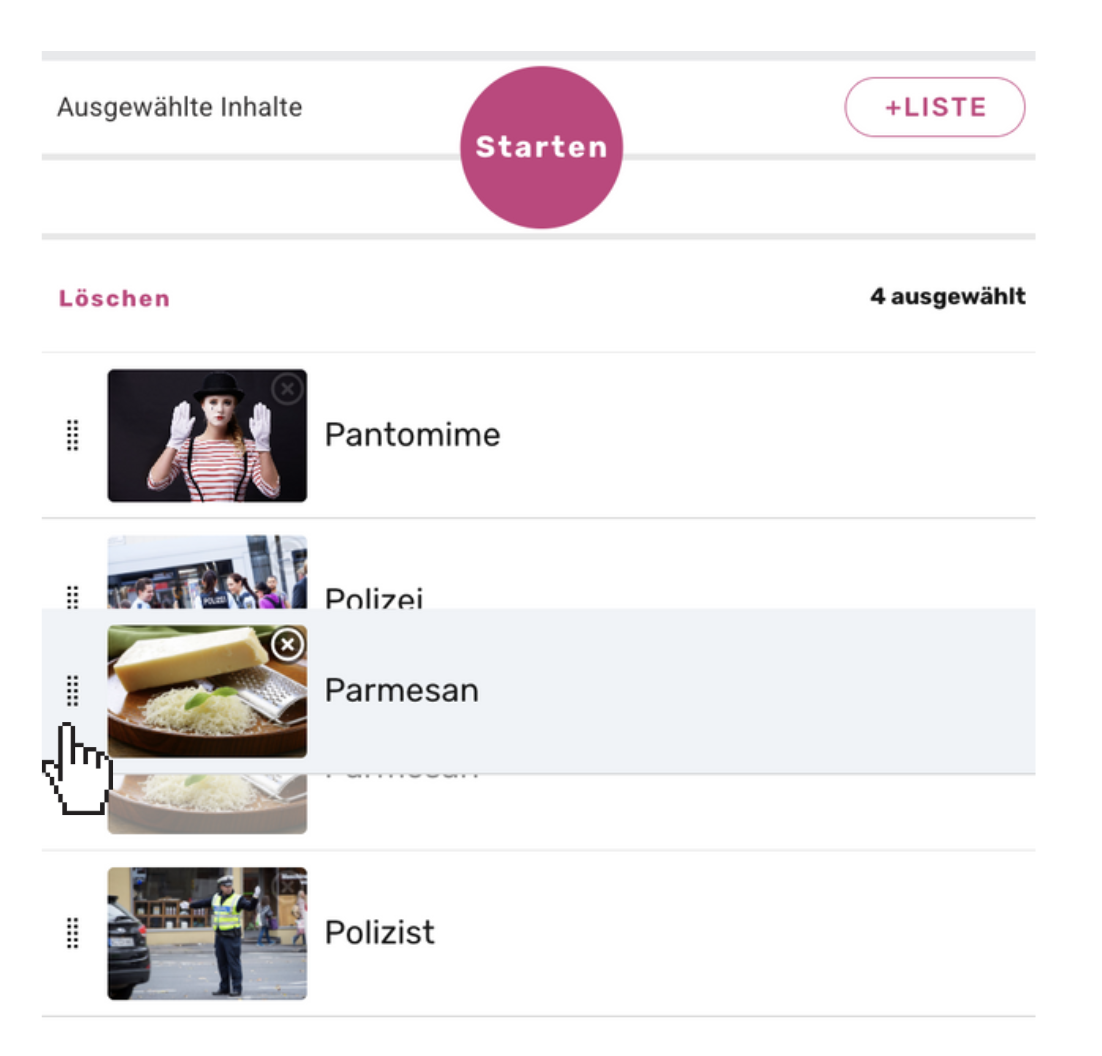1102x1056 pixels.
Task: Open the Pantomime entry
Action: [x=412, y=435]
